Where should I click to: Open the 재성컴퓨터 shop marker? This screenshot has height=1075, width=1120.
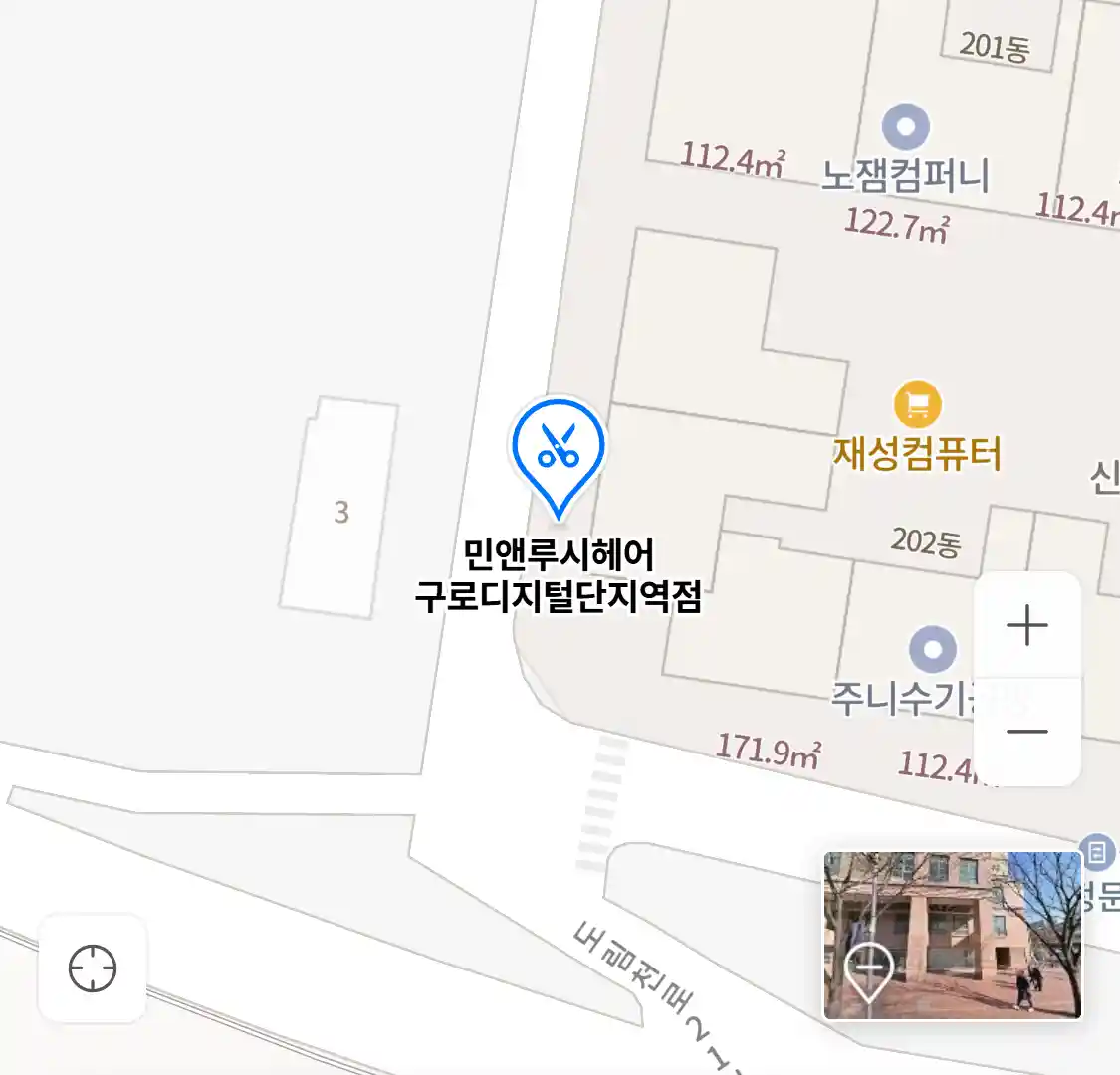coord(917,405)
